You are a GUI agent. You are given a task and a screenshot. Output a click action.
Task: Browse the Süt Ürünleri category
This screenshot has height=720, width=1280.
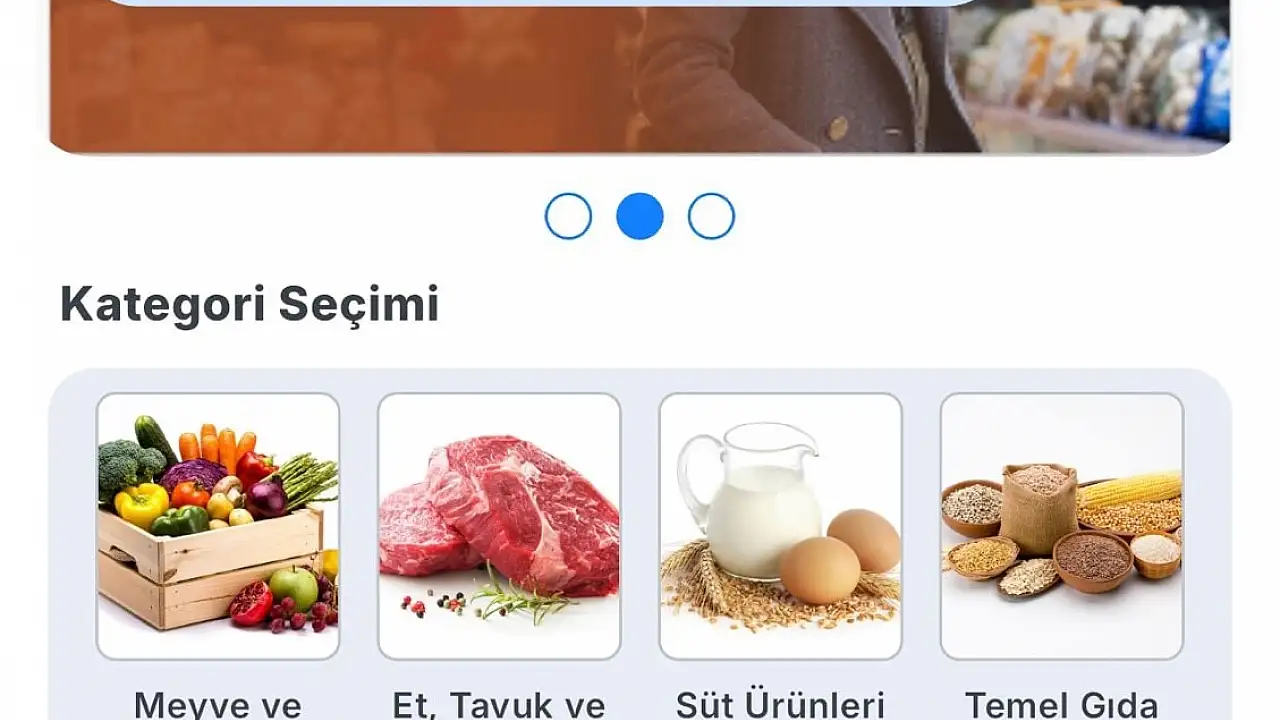tap(780, 526)
